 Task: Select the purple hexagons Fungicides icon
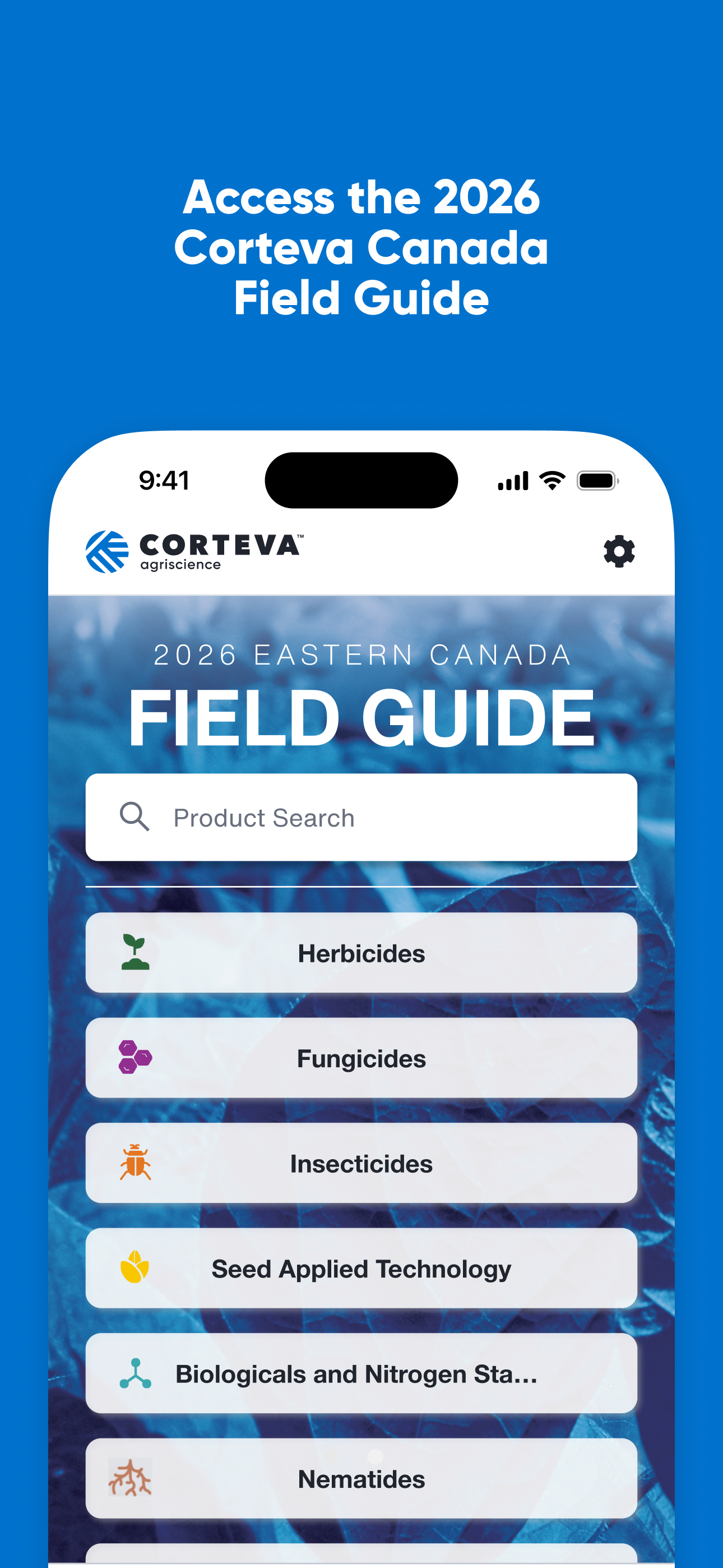[x=135, y=1057]
